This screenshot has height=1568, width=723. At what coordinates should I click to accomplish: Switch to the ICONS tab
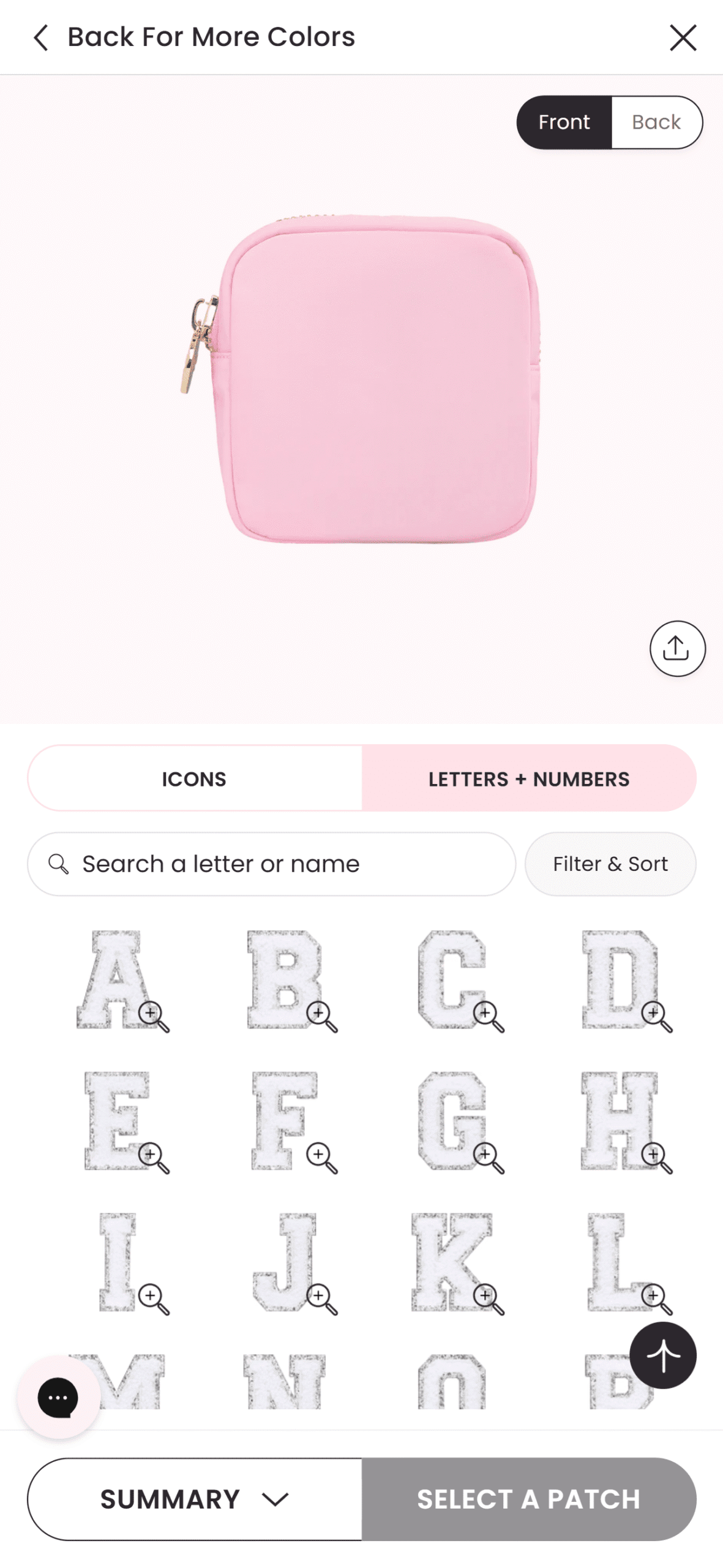coord(193,778)
